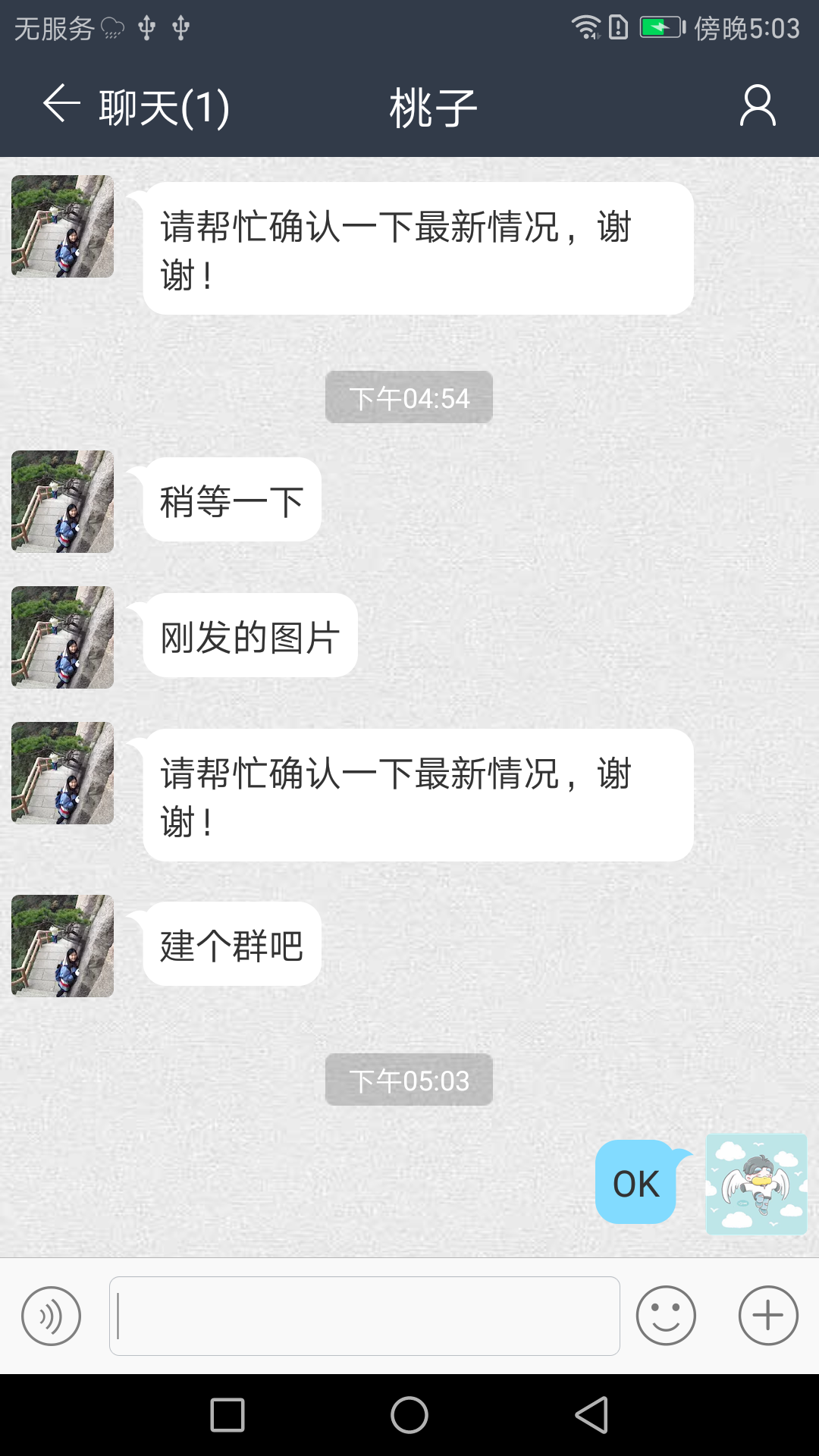The width and height of the screenshot is (819, 1456).
Task: Tap 桃子's avatar beside 稍等一下
Action: pos(62,501)
